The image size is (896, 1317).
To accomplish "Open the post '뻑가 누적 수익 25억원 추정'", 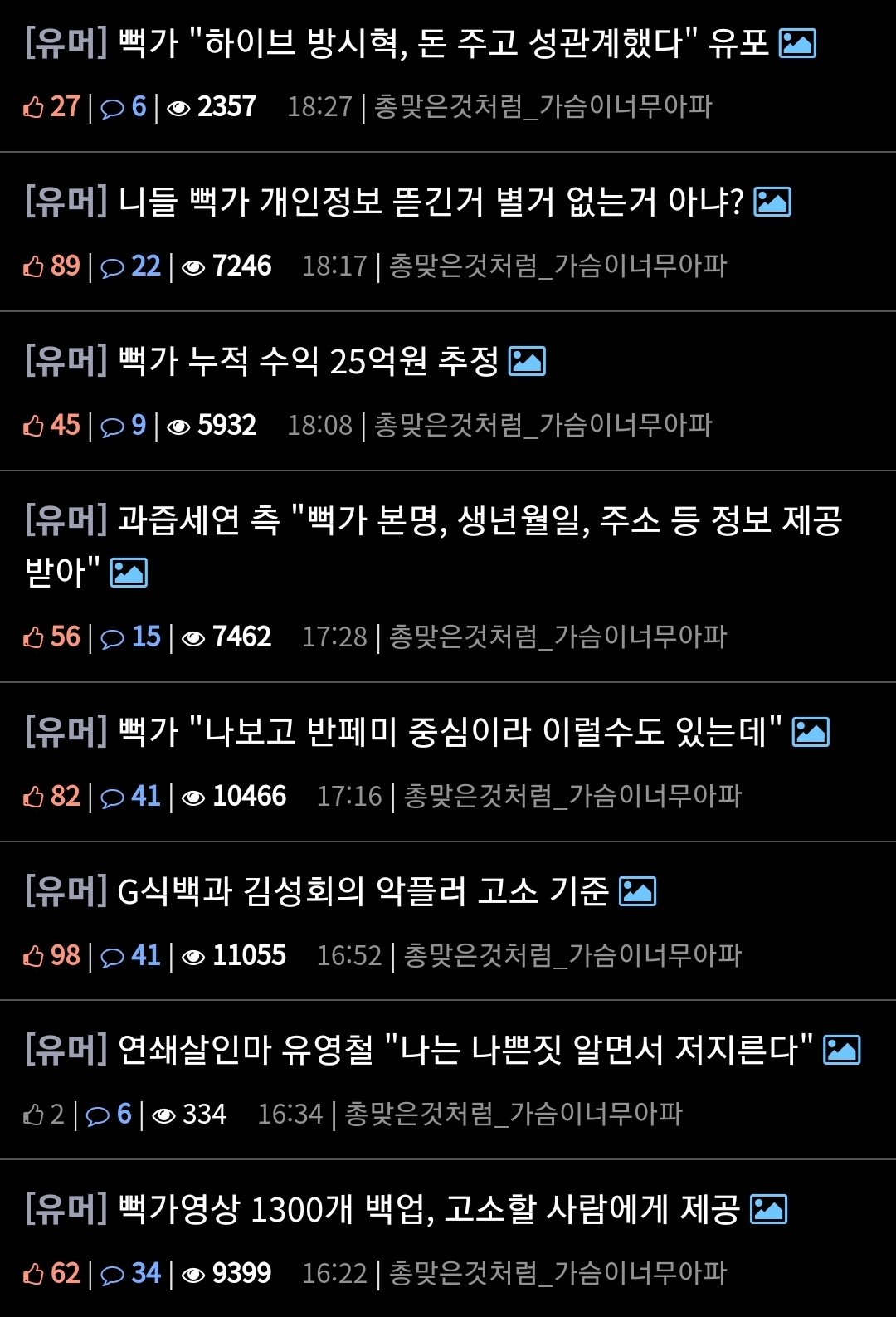I will [x=308, y=361].
